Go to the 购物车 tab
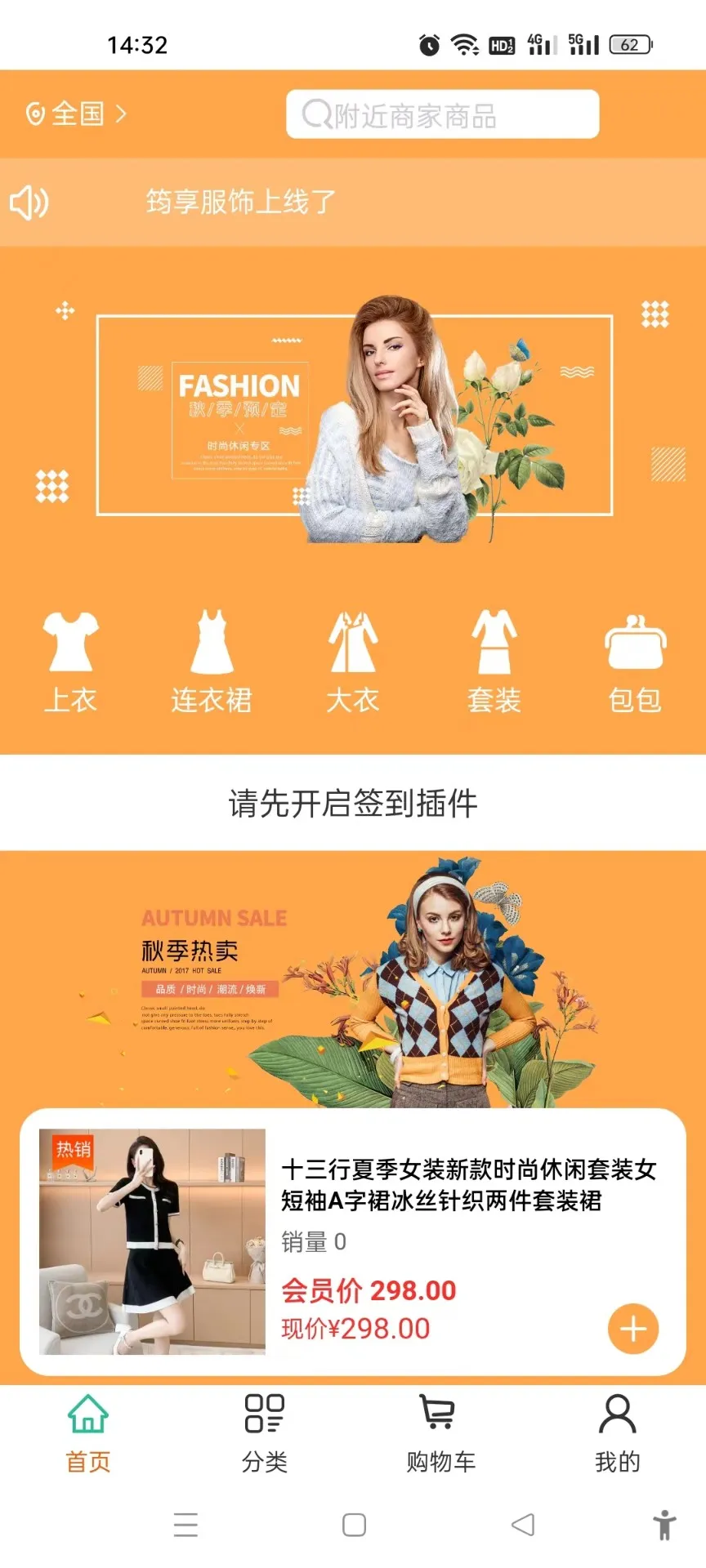 pos(440,1432)
